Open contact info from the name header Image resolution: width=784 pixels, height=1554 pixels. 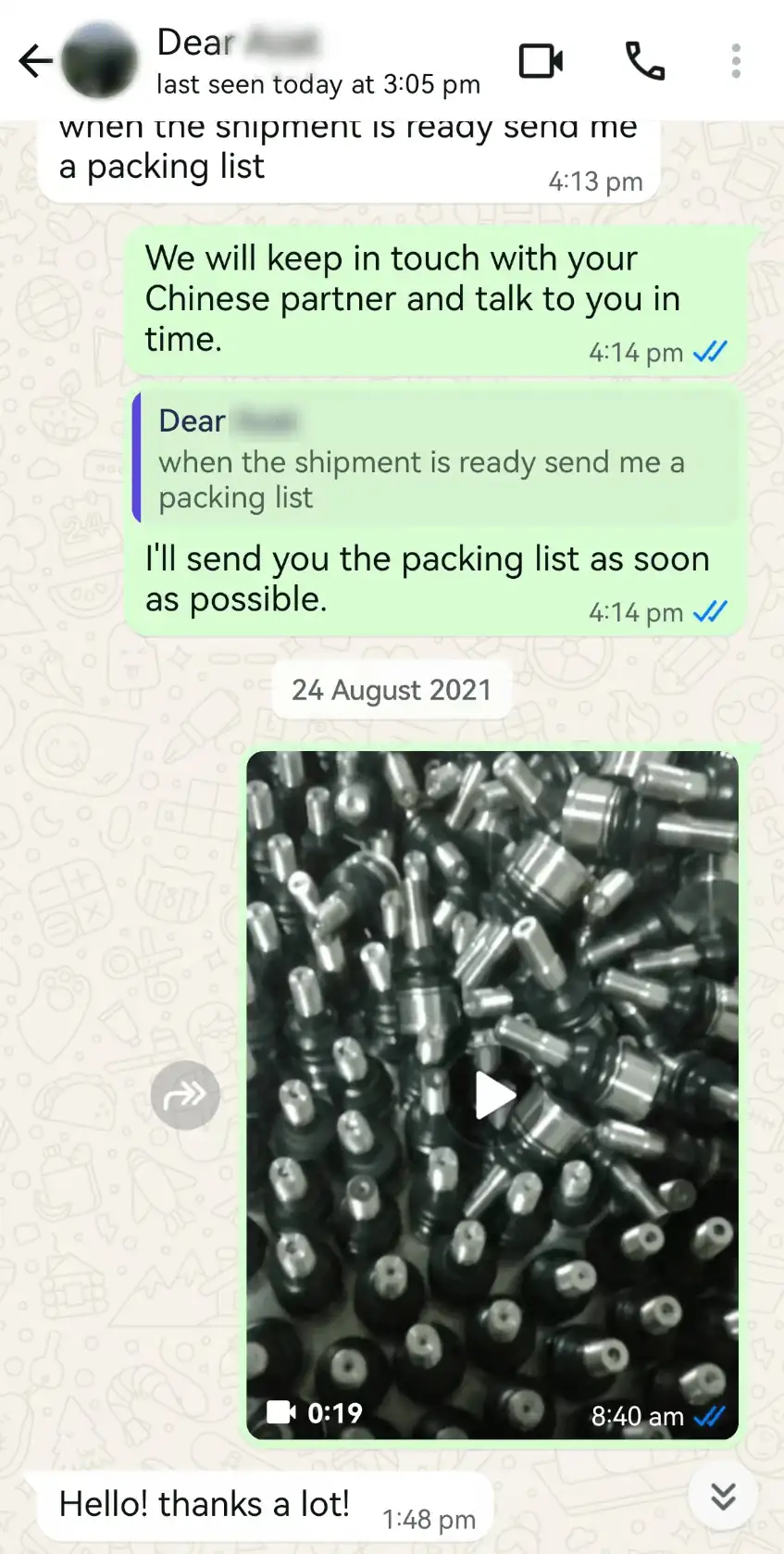point(317,61)
